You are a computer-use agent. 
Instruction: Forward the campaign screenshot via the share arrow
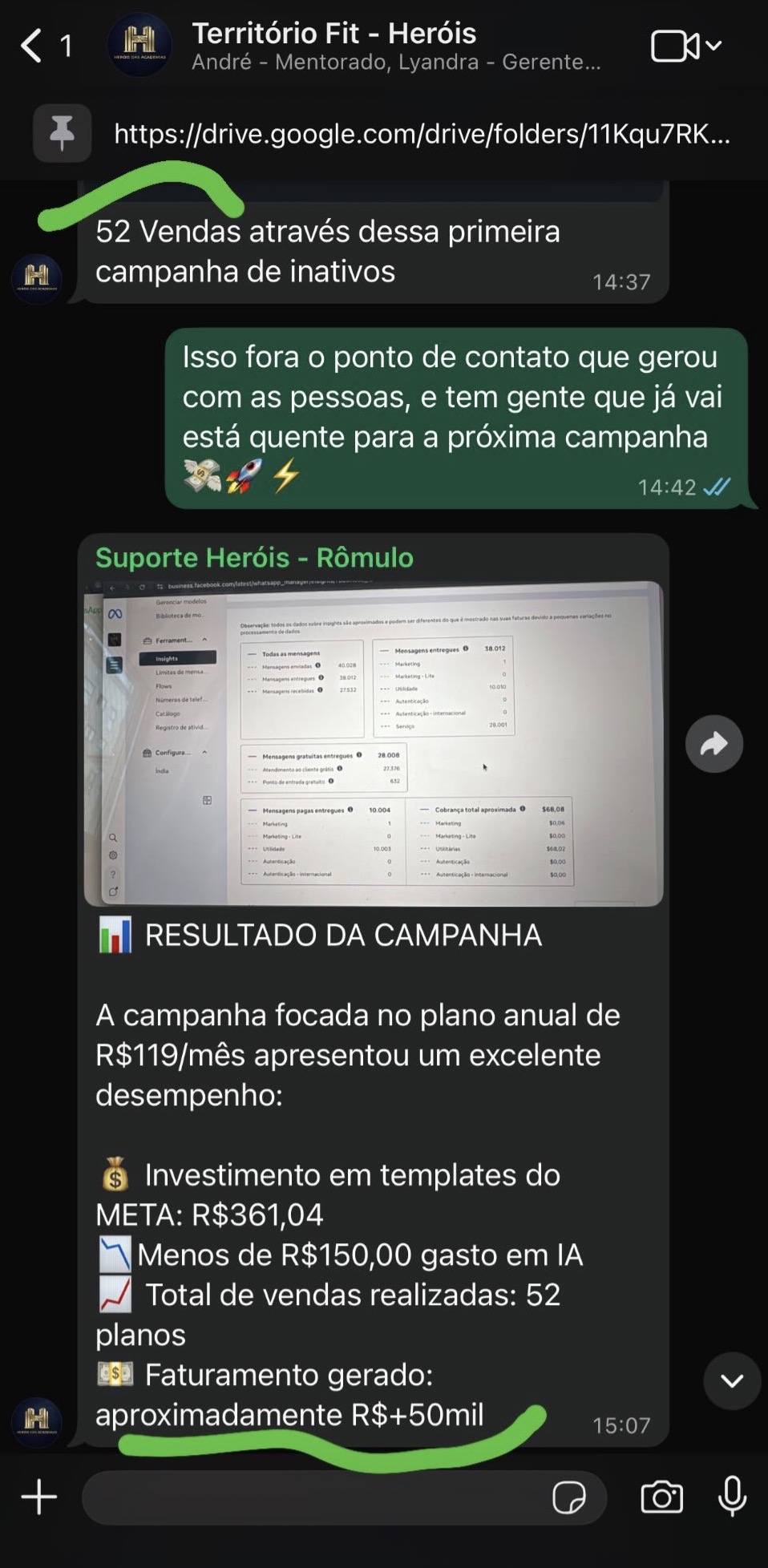[714, 744]
